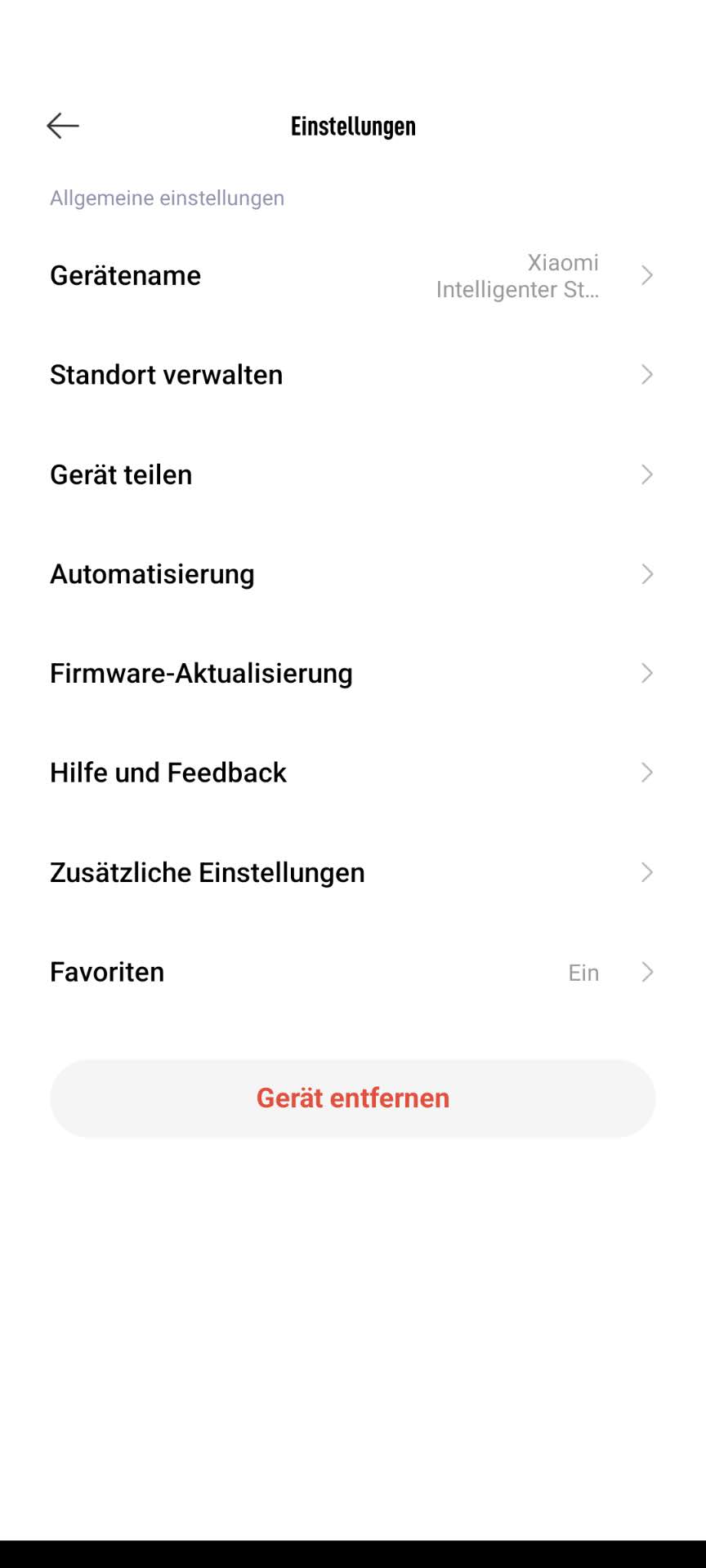The height and width of the screenshot is (1568, 706).
Task: Tap the Gerät entfernen button
Action: 353,1098
